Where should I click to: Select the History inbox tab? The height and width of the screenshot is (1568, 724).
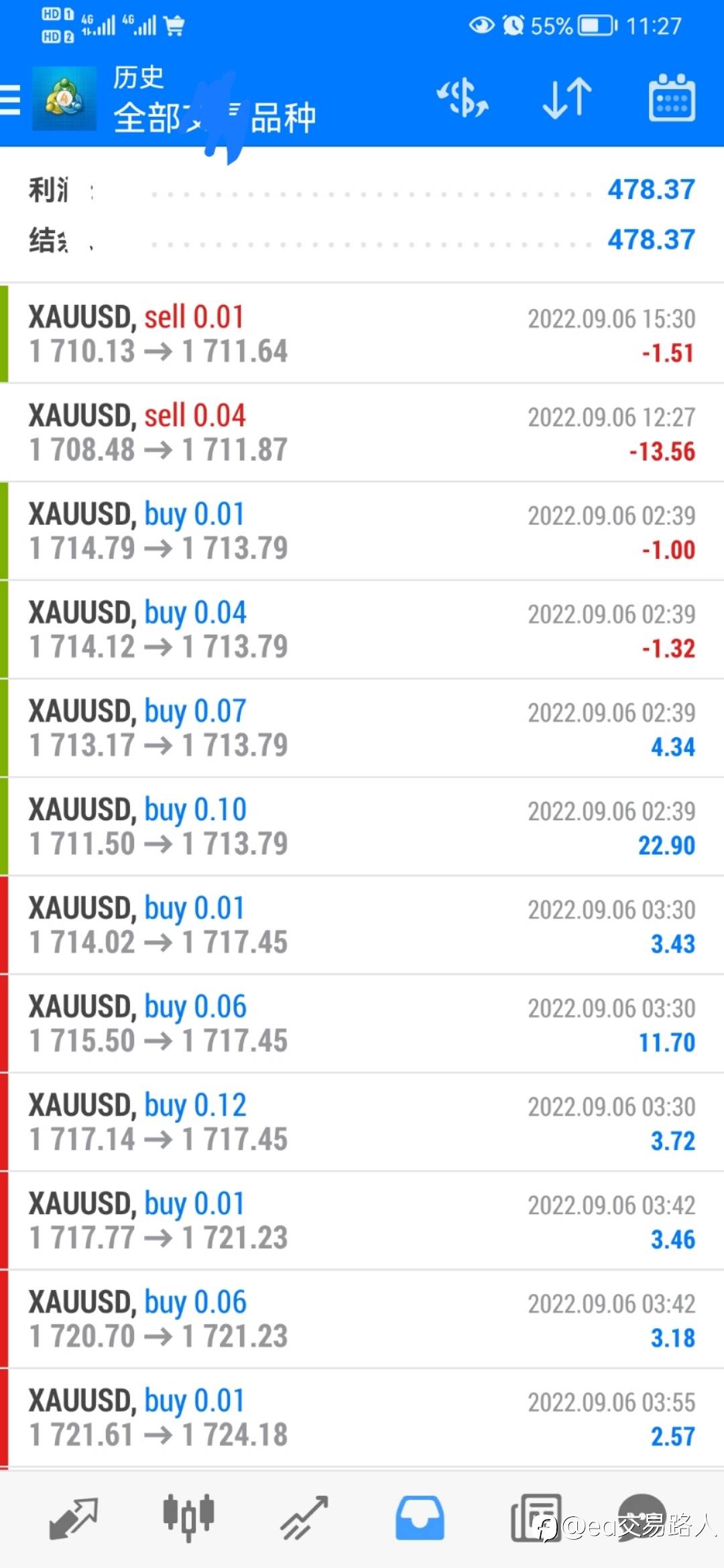click(420, 1518)
